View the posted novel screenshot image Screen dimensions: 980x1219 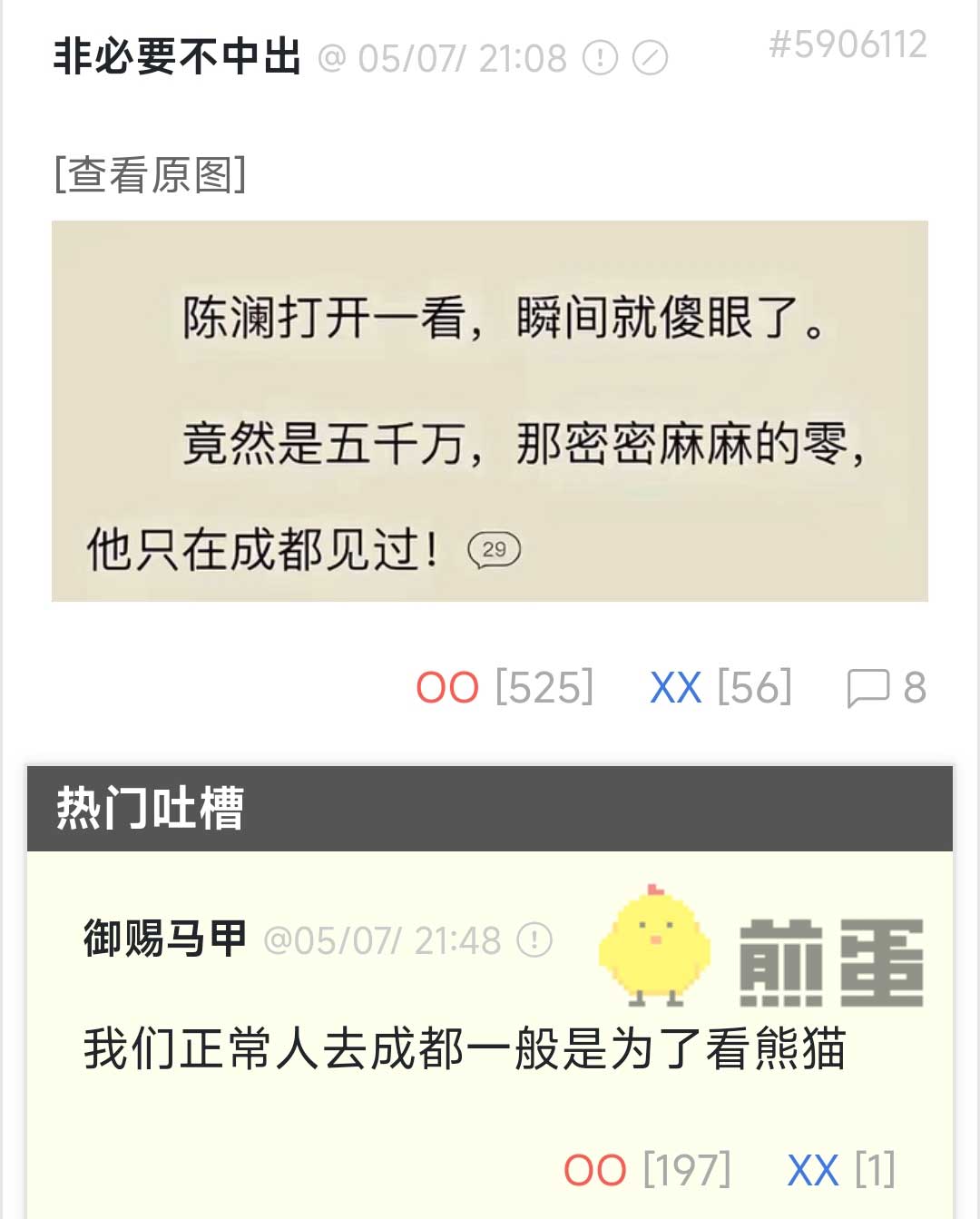(x=490, y=411)
